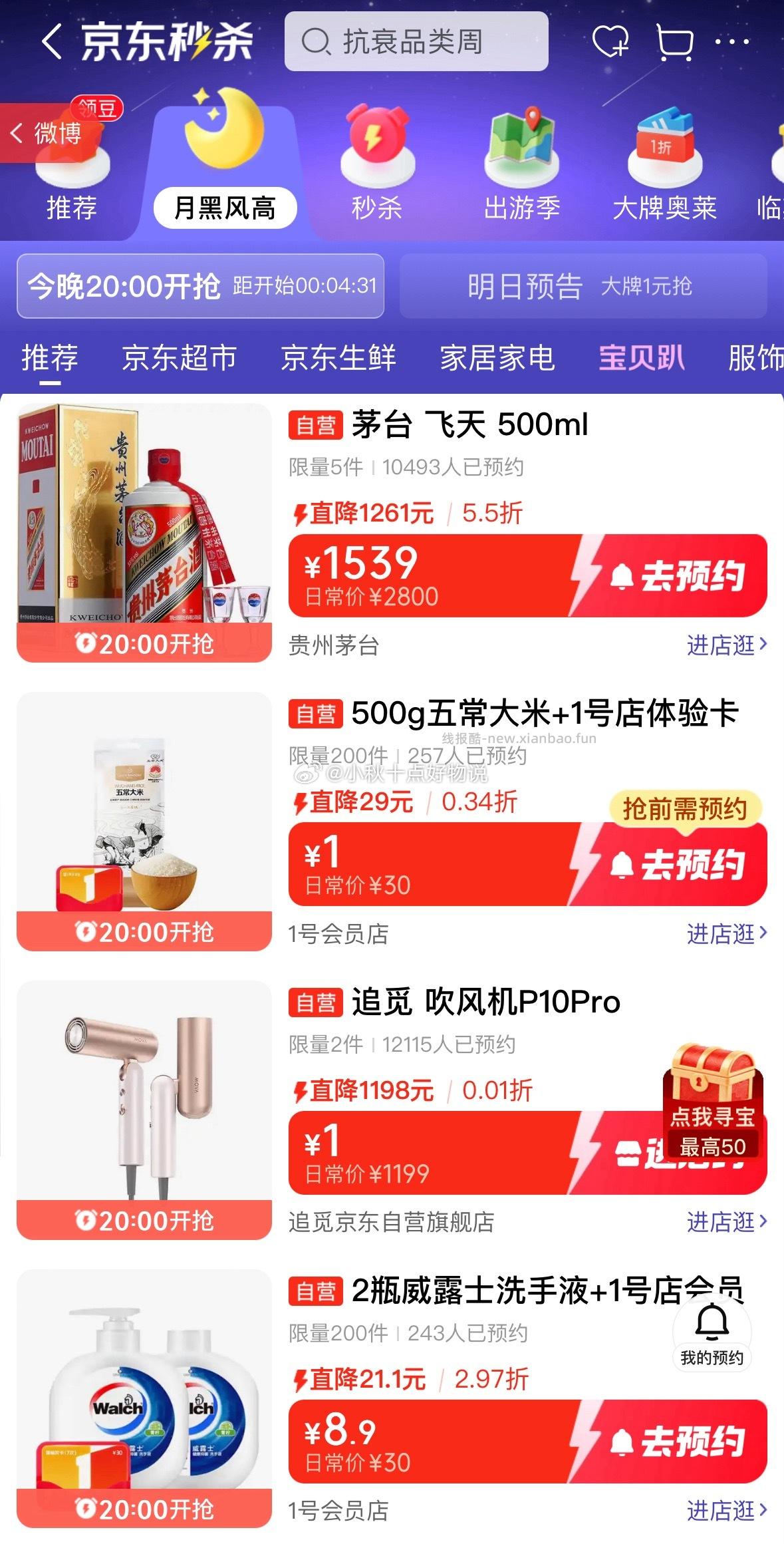Return to 微博 via the red label
Viewport: 784px width, 1544px height.
click(x=48, y=133)
